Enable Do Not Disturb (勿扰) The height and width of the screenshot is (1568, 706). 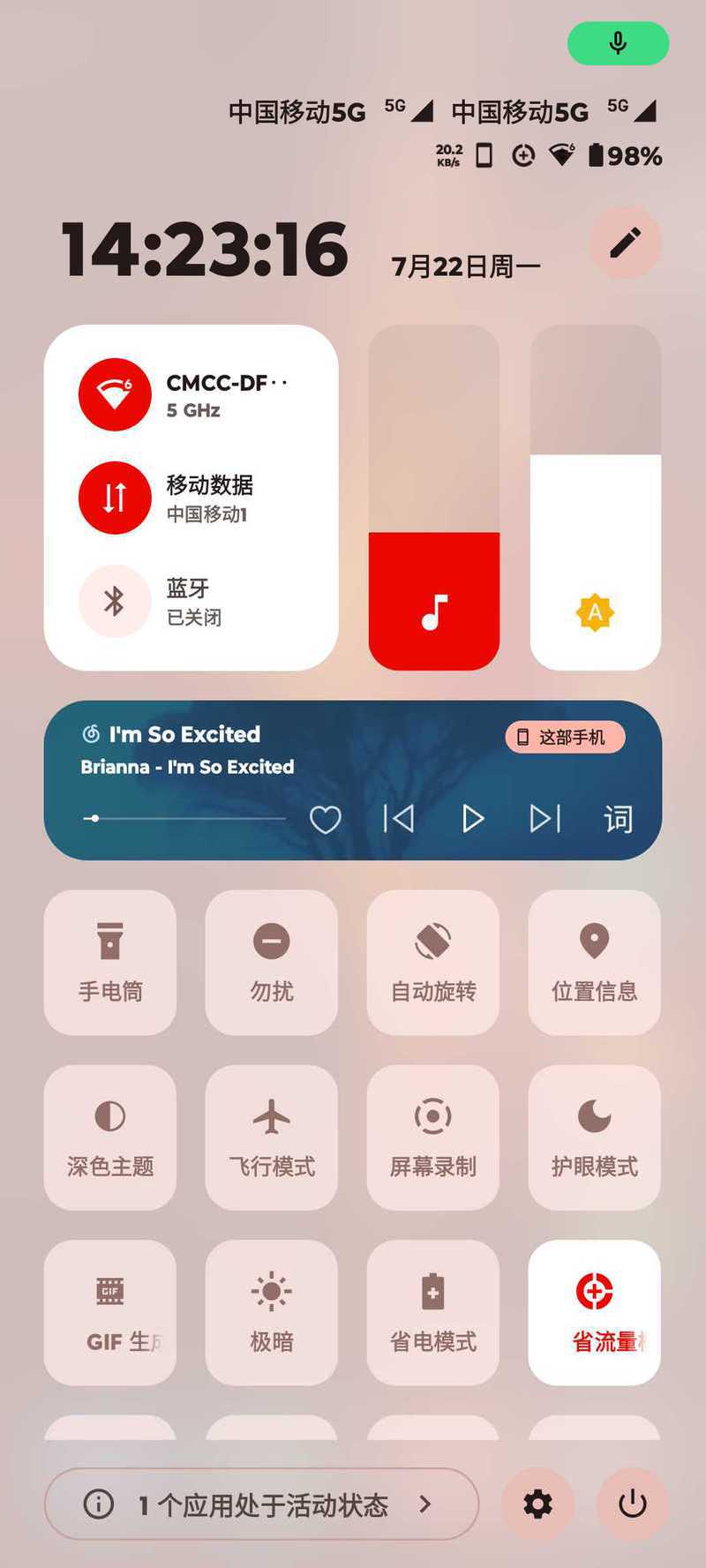pos(271,962)
